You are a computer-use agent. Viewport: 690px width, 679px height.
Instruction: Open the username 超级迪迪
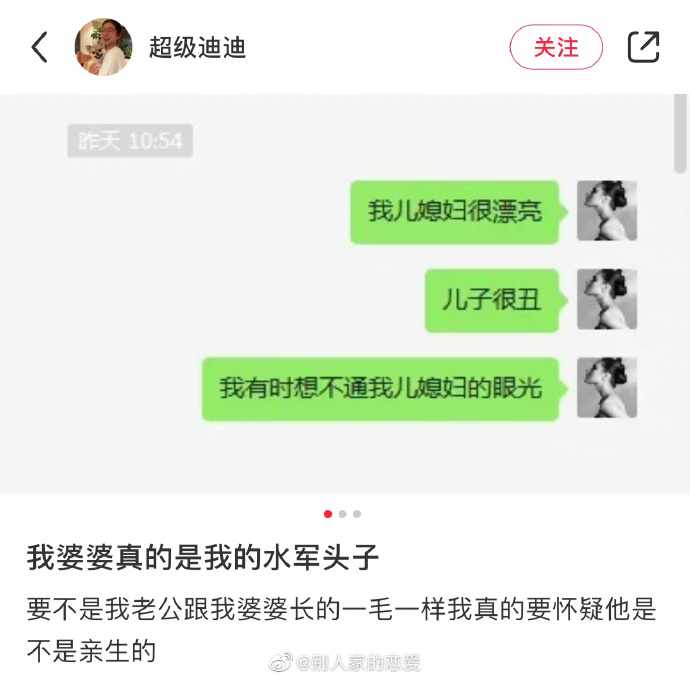[x=197, y=47]
